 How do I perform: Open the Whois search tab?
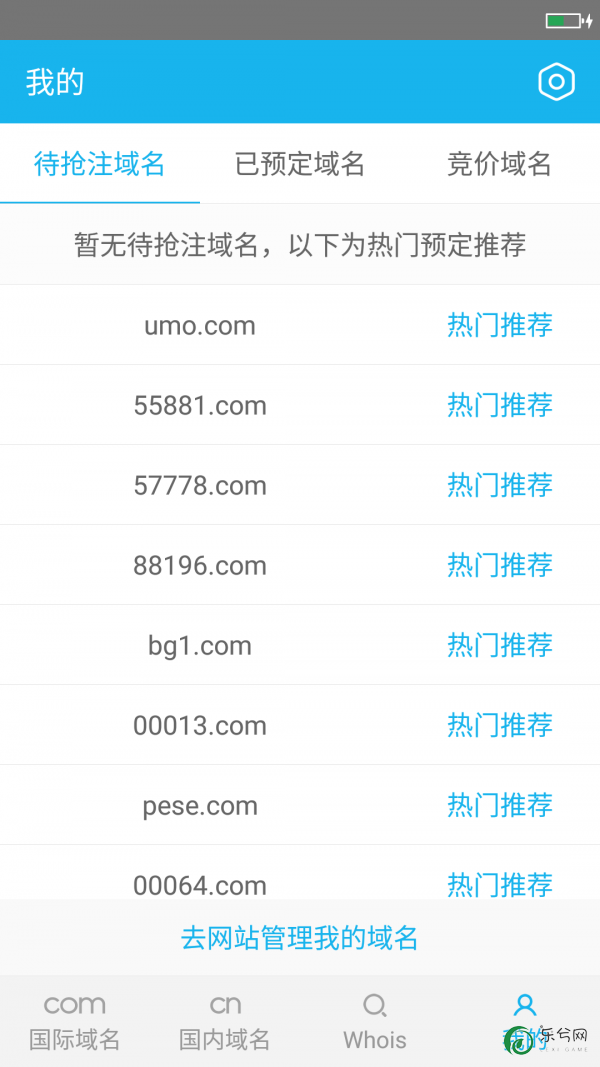coord(375,1022)
